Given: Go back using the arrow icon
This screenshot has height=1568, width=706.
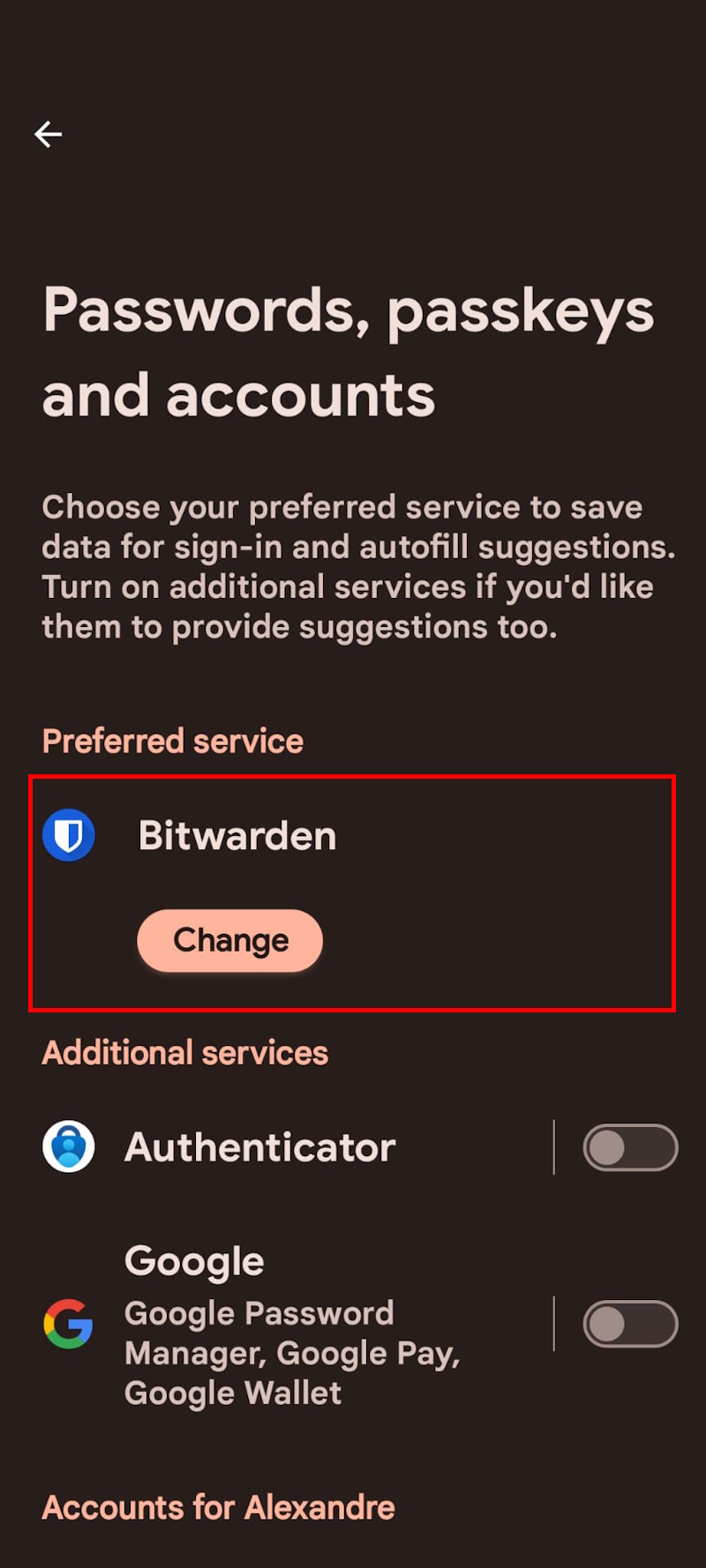Looking at the screenshot, I should (48, 134).
